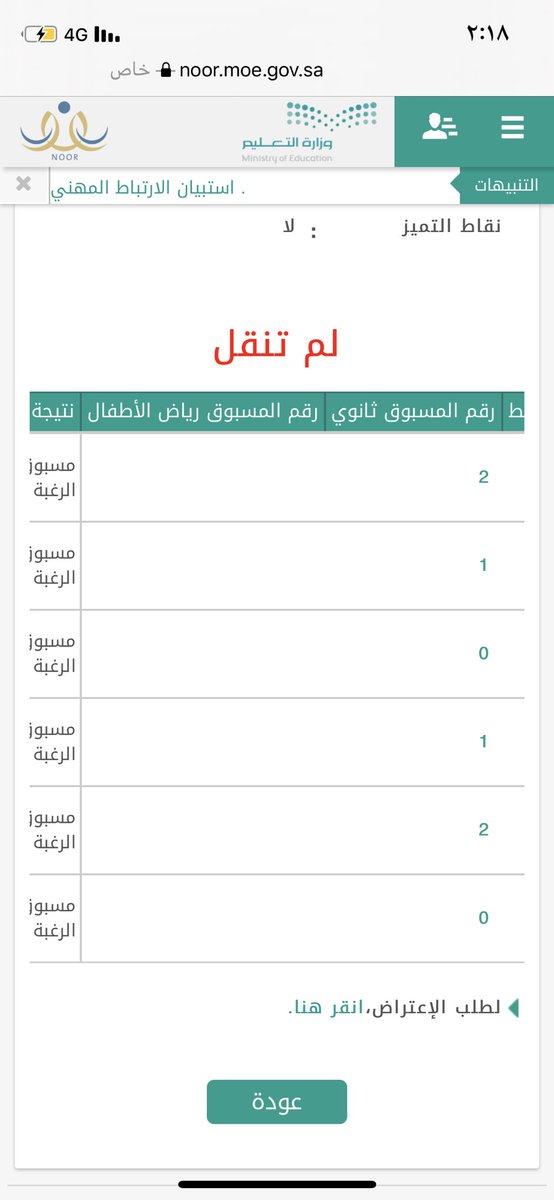554x1200 pixels.
Task: Tap the عودة back button
Action: click(x=277, y=1102)
